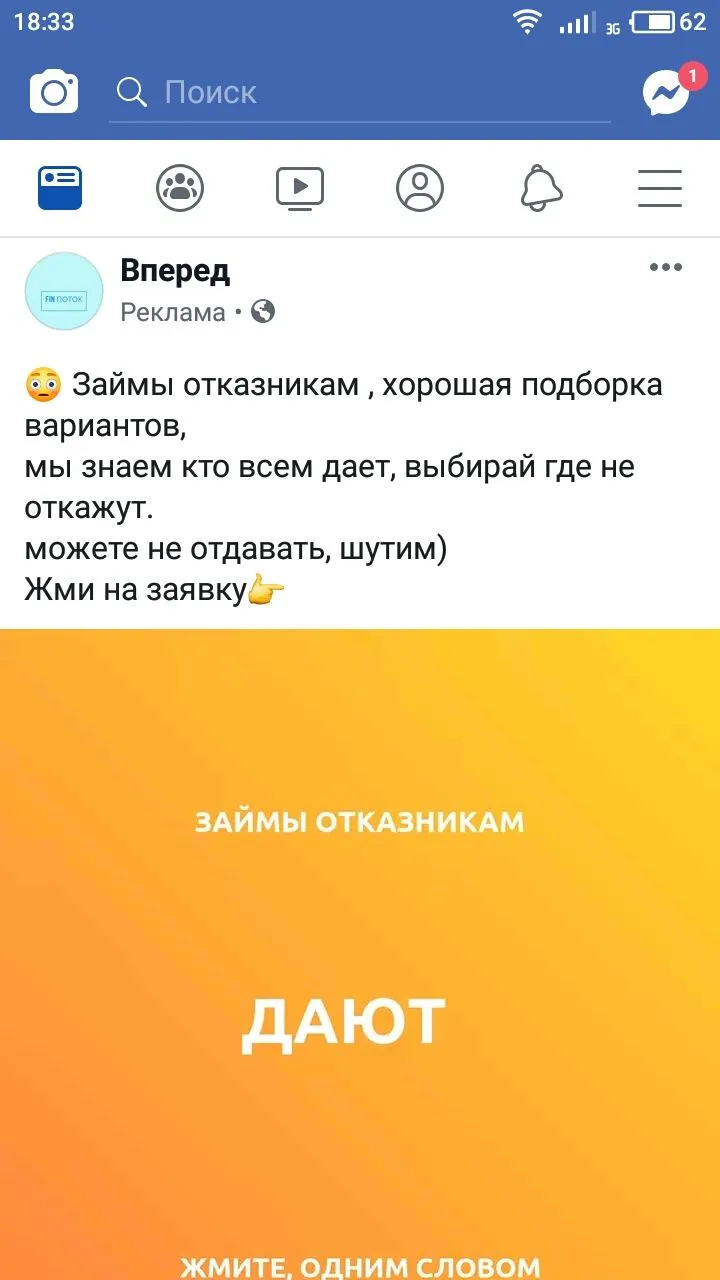720x1280 pixels.
Task: Open the orange Займы отказникам ad image
Action: [360, 950]
